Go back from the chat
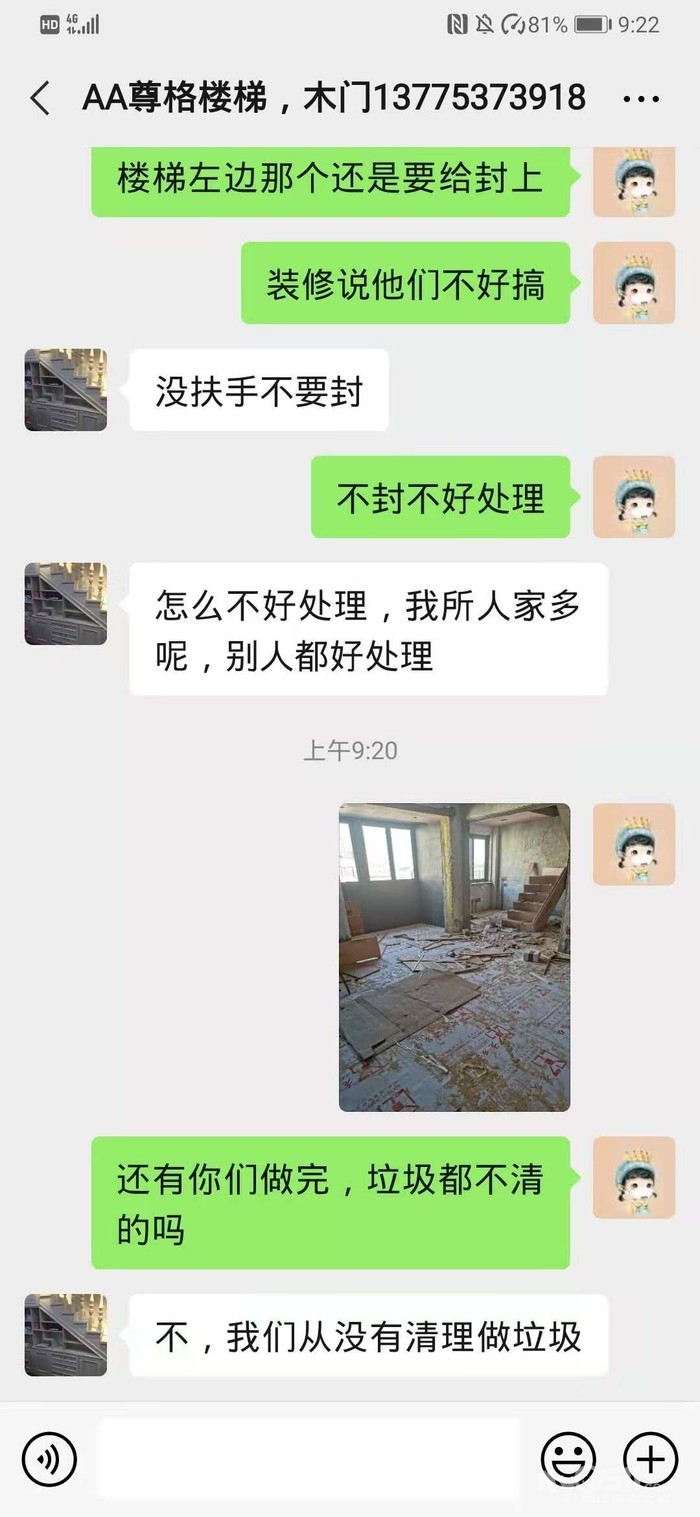The height and width of the screenshot is (1517, 700). click(x=40, y=98)
